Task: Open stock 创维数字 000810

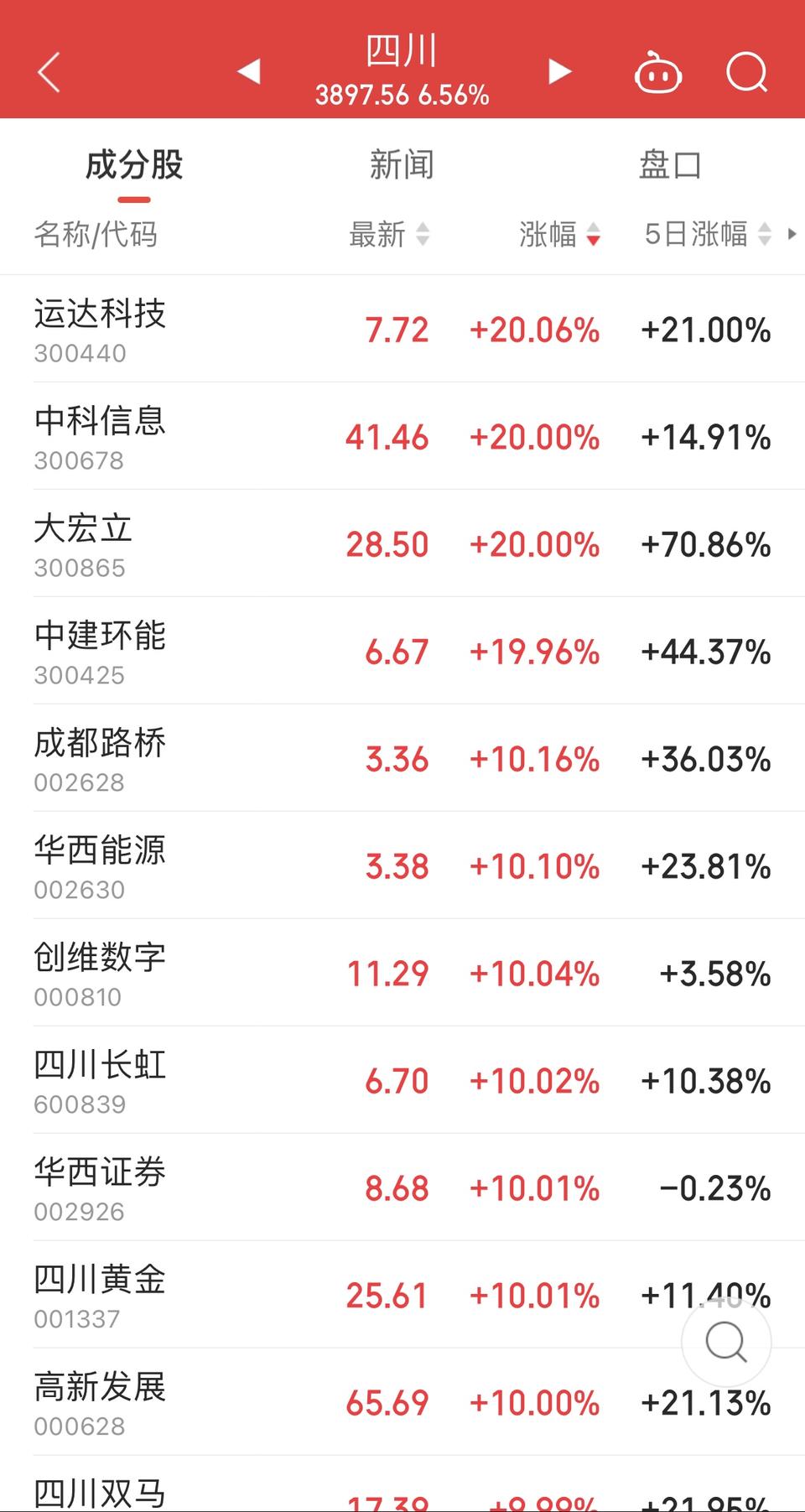Action: pyautogui.click(x=402, y=973)
